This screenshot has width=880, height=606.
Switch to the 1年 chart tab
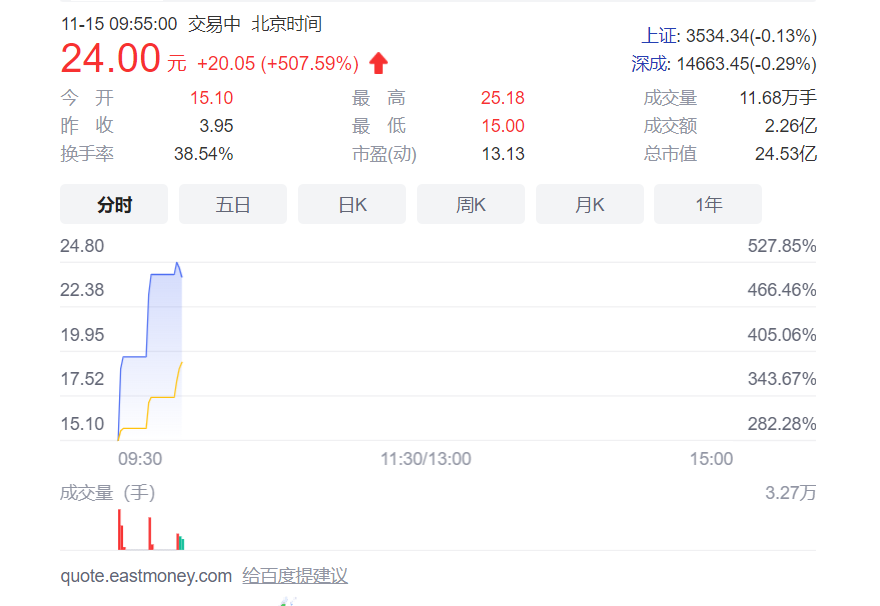708,204
